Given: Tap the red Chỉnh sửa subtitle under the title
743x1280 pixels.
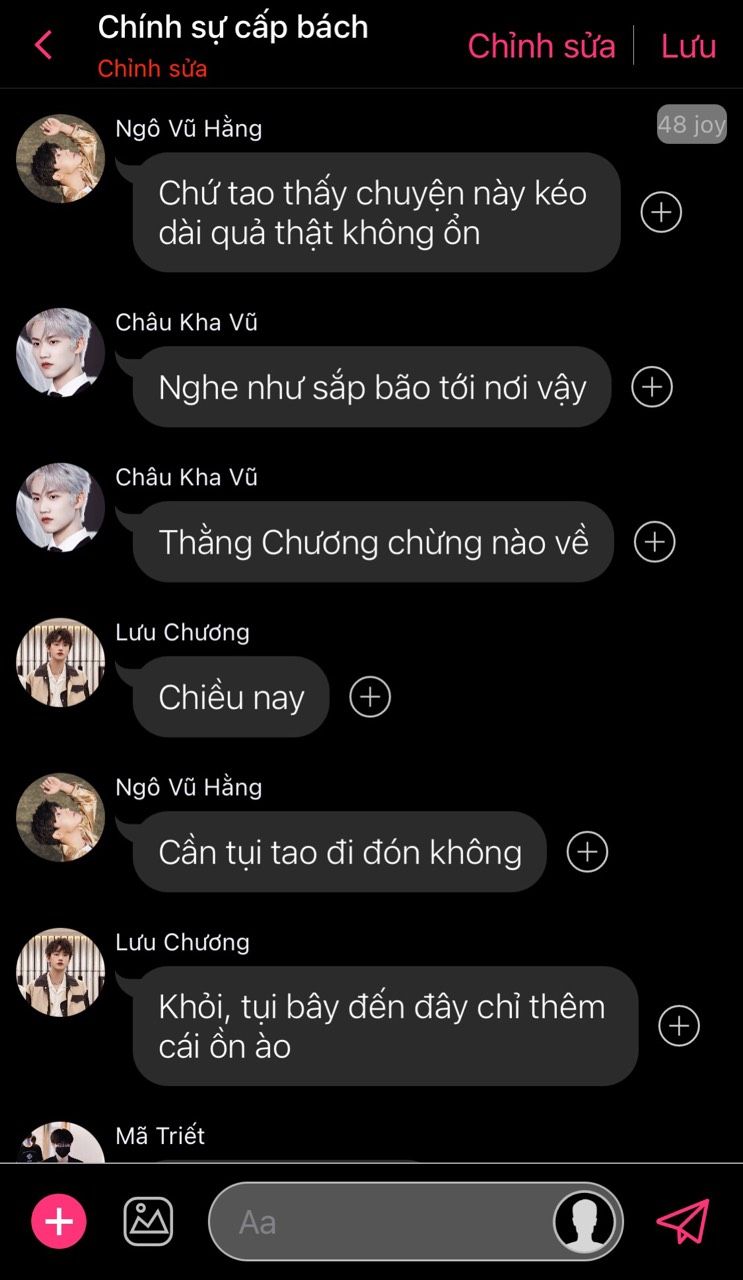Looking at the screenshot, I should [x=152, y=69].
